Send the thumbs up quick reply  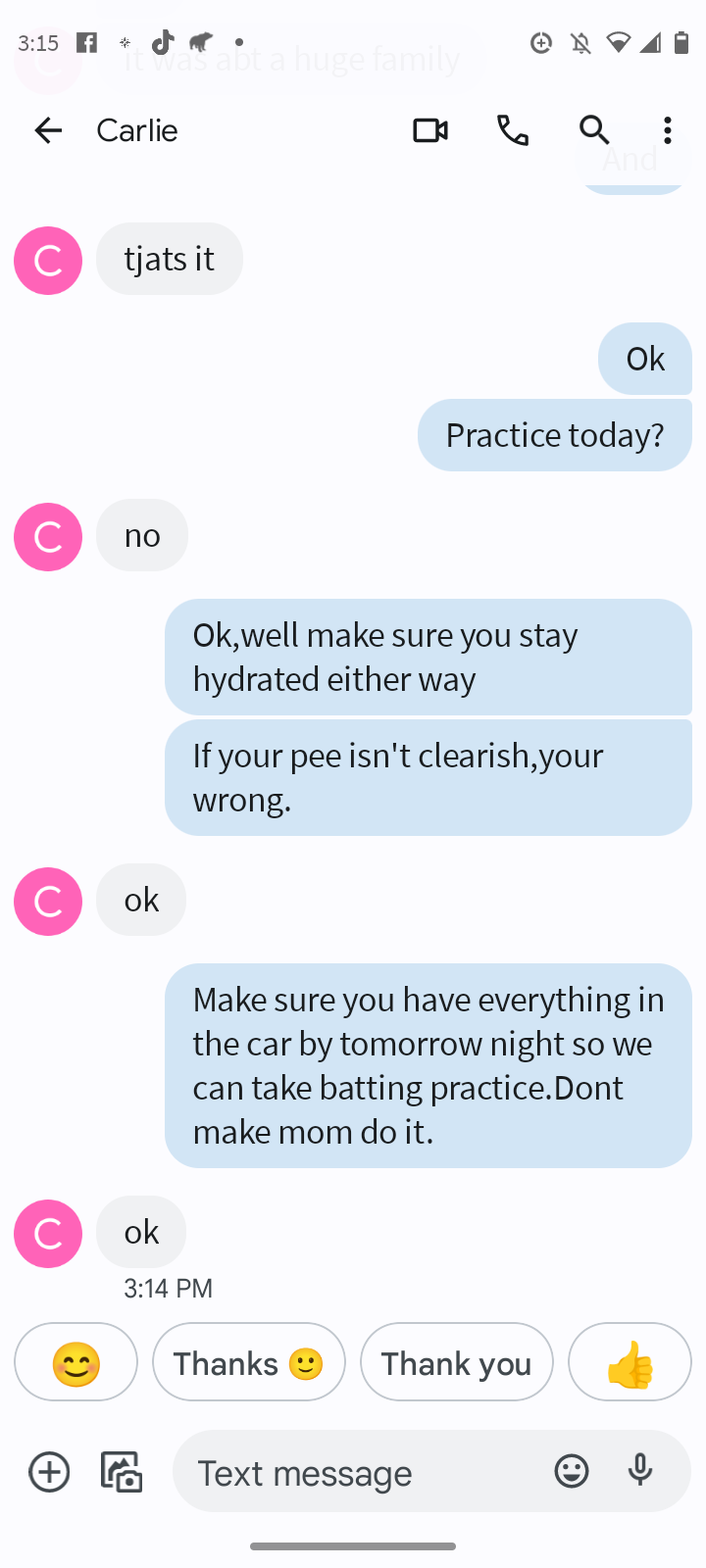point(630,1362)
